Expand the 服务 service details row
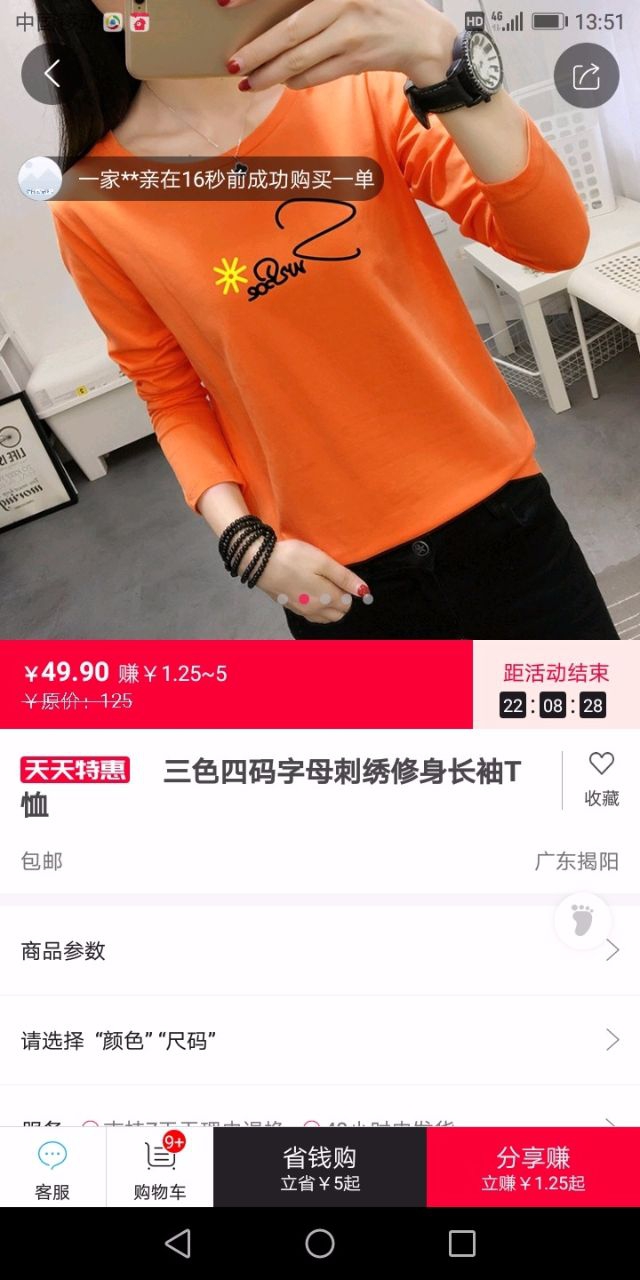This screenshot has width=640, height=1280. click(320, 1119)
